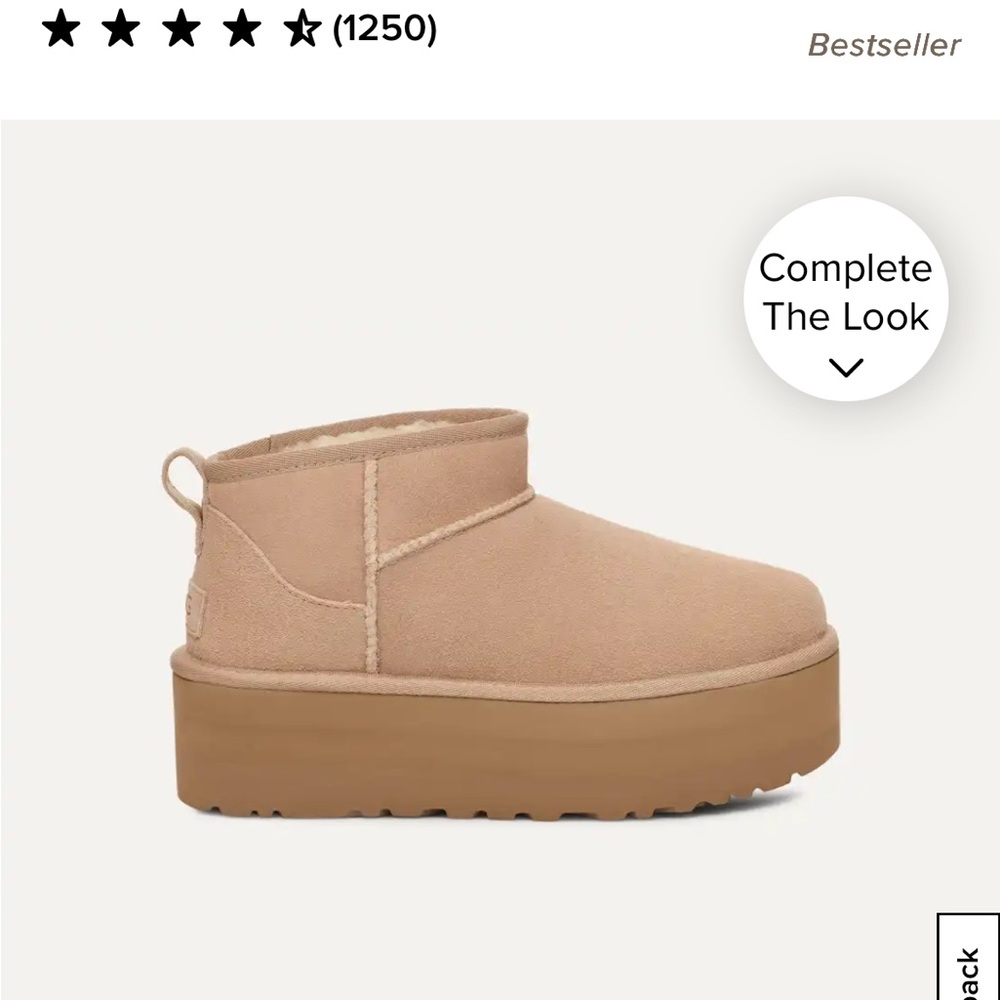Image resolution: width=1000 pixels, height=1000 pixels.
Task: Open the 1250 star ratings reviews
Action: [239, 31]
